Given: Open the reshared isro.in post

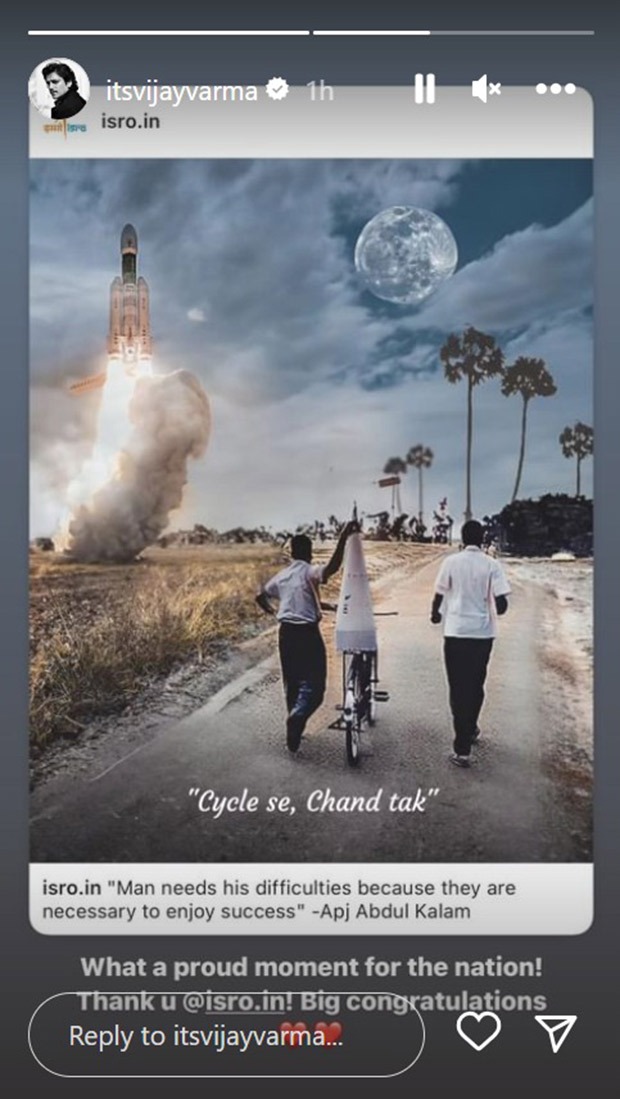Looking at the screenshot, I should point(310,510).
